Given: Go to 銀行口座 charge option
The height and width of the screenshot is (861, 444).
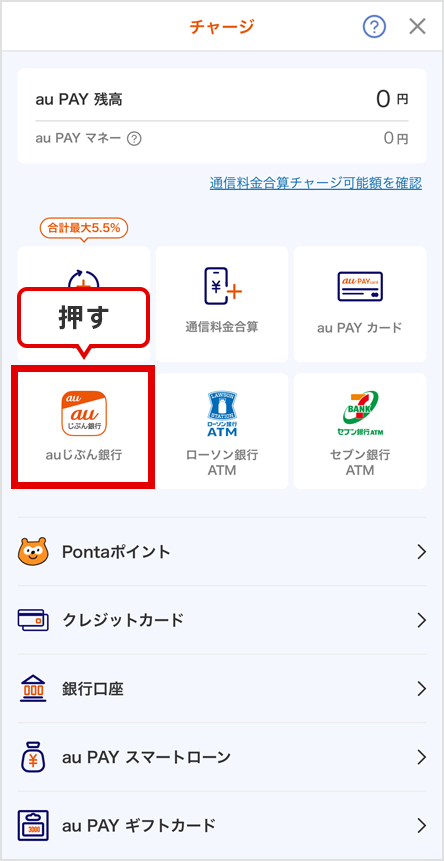Looking at the screenshot, I should [x=222, y=689].
